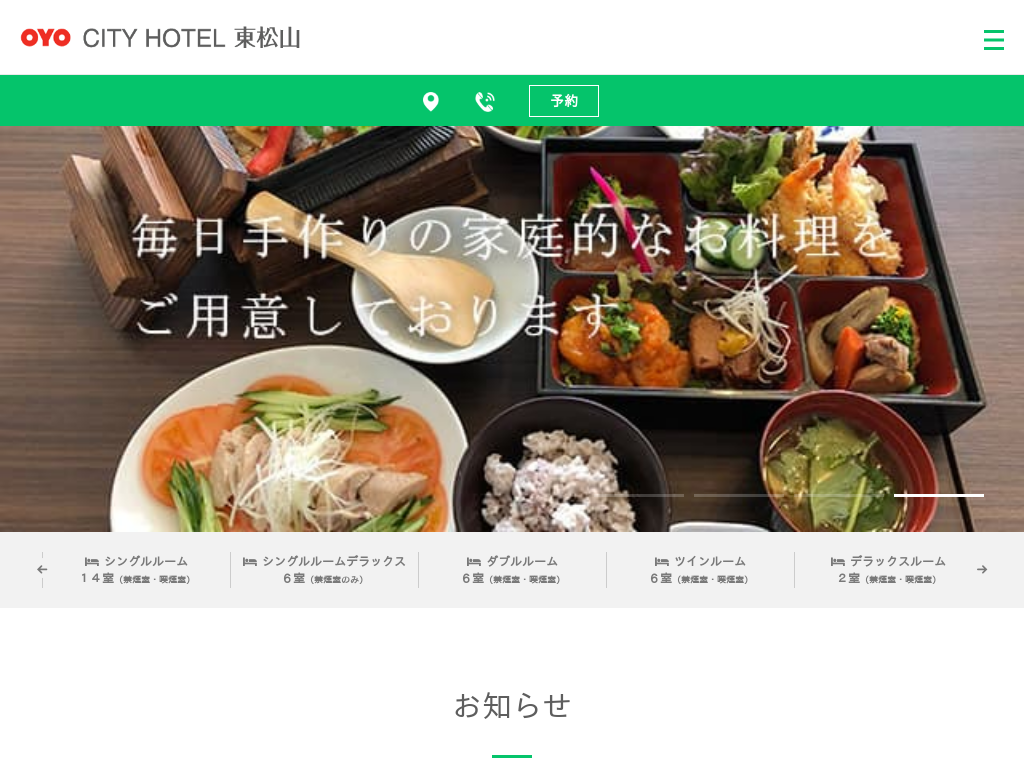1024x768 pixels.
Task: Select シングルルームデラックス room type
Action: tap(324, 569)
